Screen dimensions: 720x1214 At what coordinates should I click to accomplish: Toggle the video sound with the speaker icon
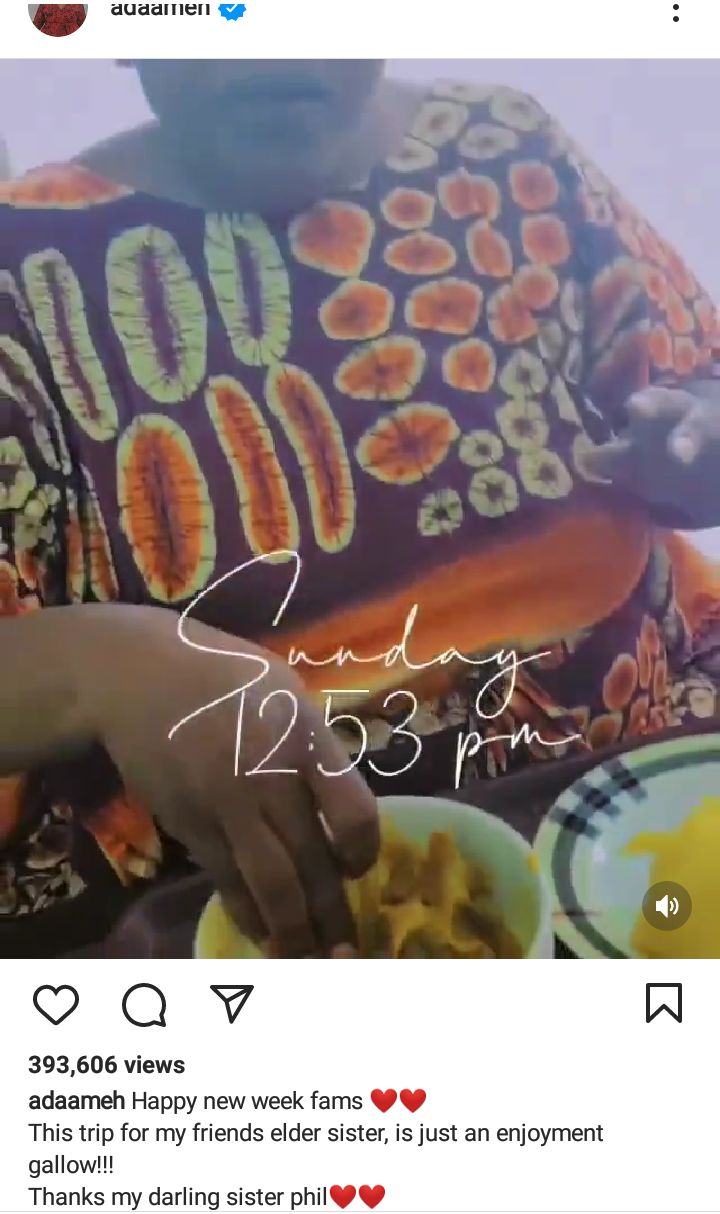[667, 906]
